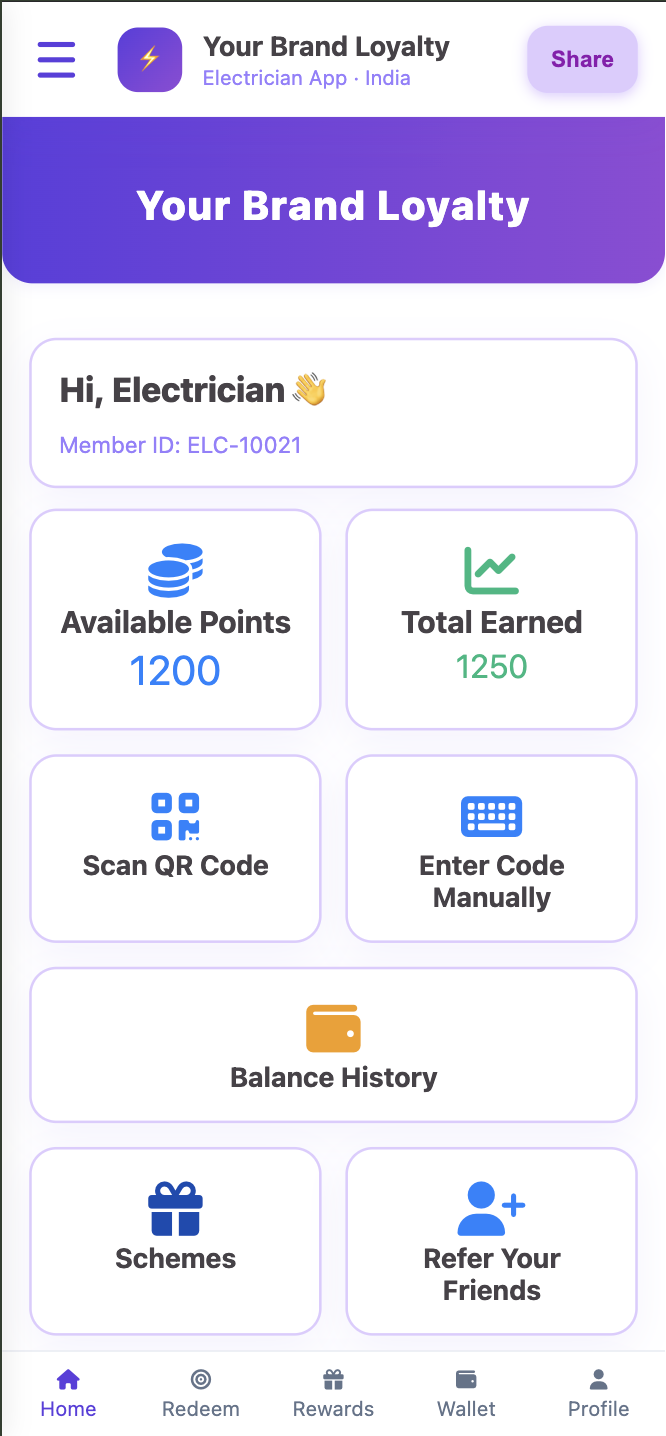The height and width of the screenshot is (1436, 666).
Task: Open the Wallet tab
Action: pos(466,1394)
